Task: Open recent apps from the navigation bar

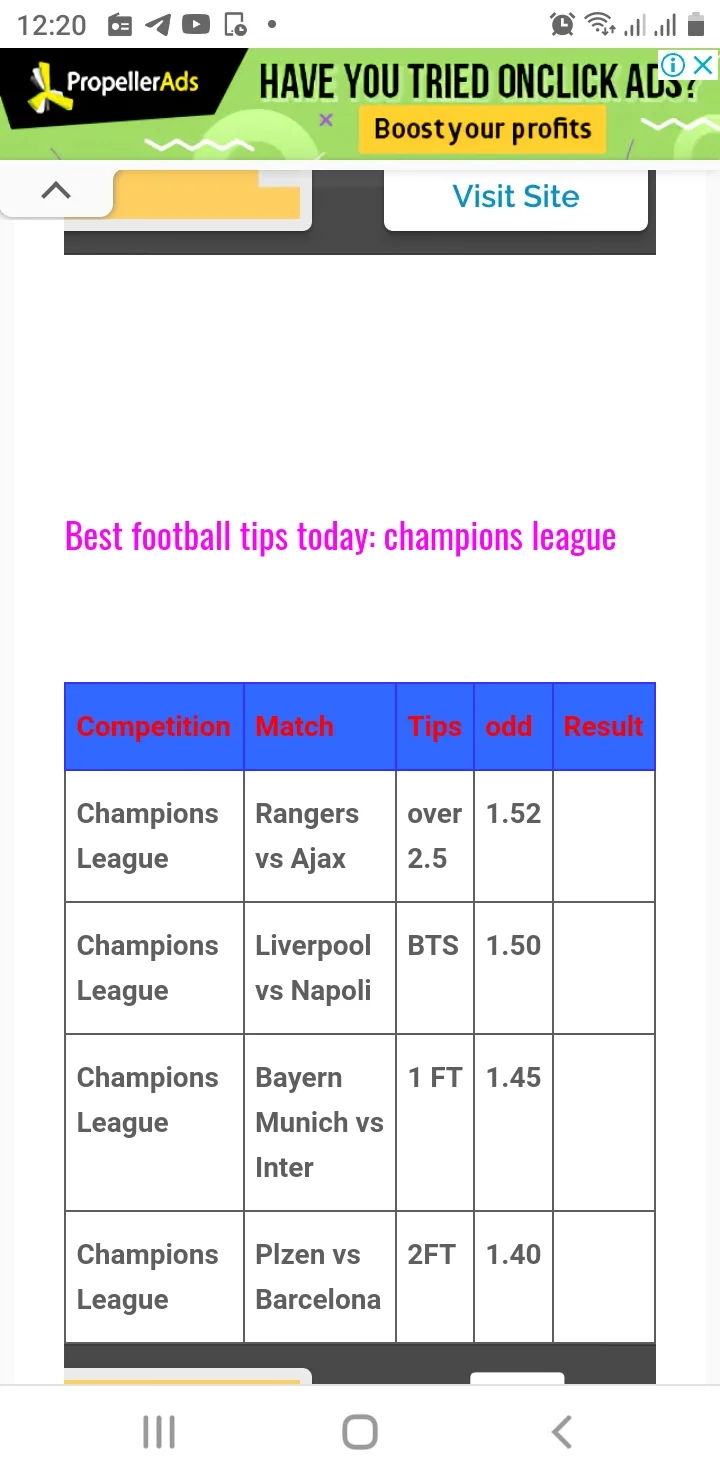Action: [159, 1432]
